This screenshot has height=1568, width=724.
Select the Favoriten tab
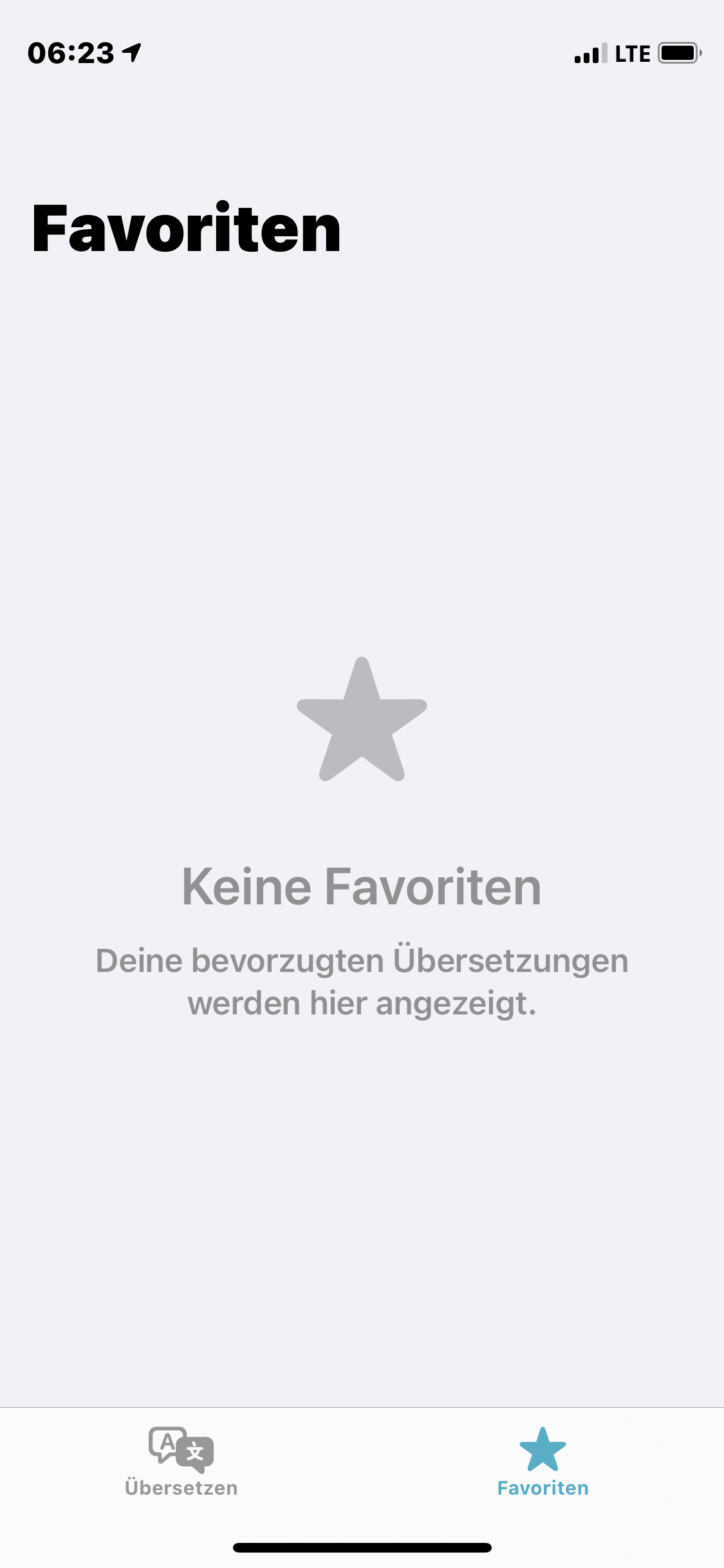(x=543, y=1461)
